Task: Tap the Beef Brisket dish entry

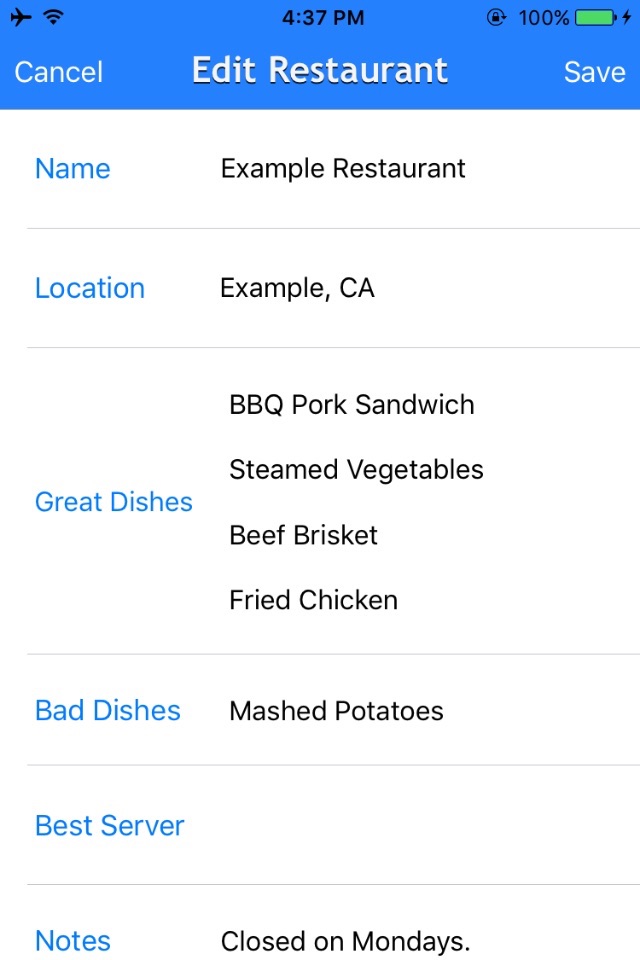Action: tap(304, 535)
